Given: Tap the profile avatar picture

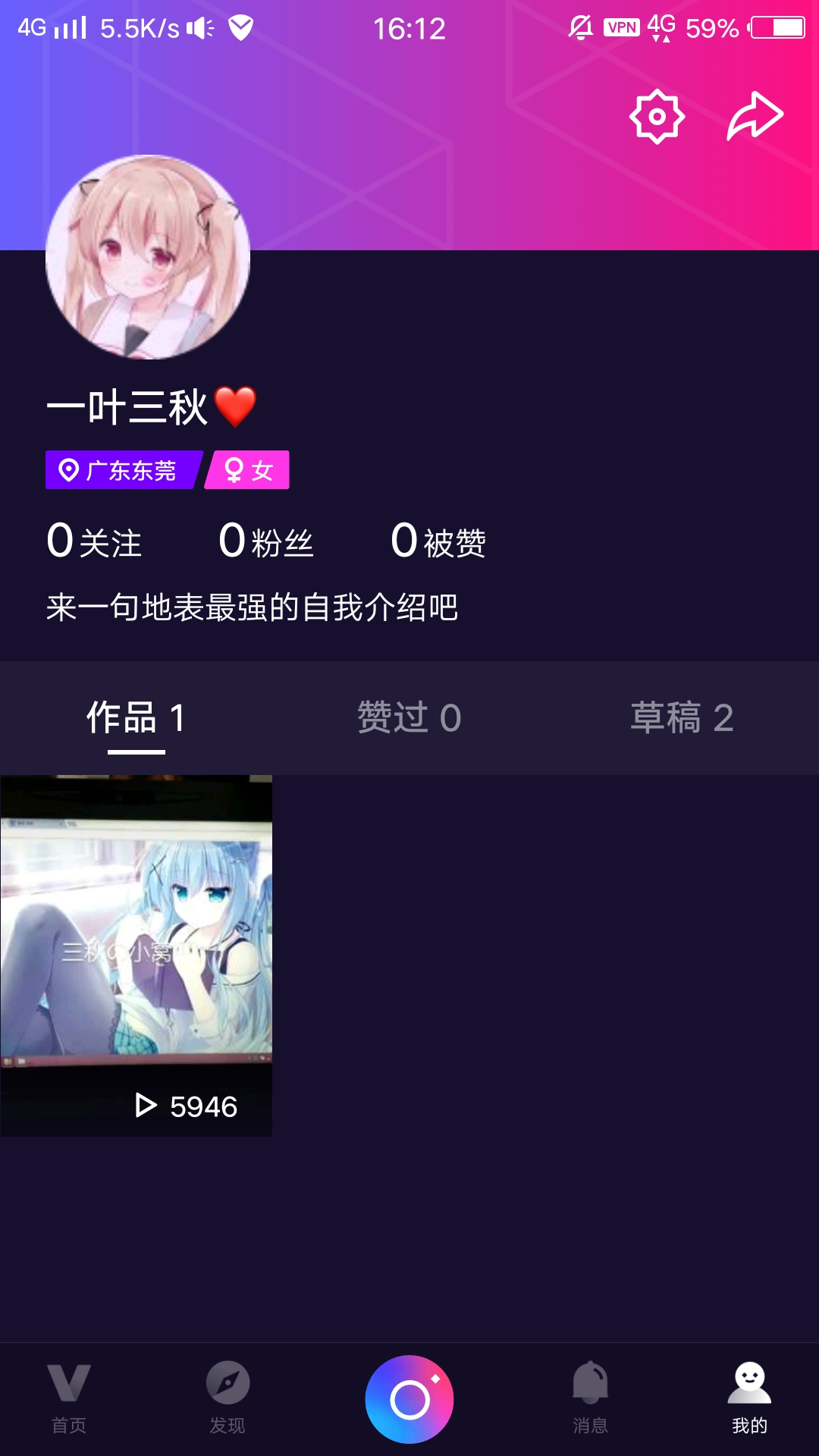Looking at the screenshot, I should [148, 257].
